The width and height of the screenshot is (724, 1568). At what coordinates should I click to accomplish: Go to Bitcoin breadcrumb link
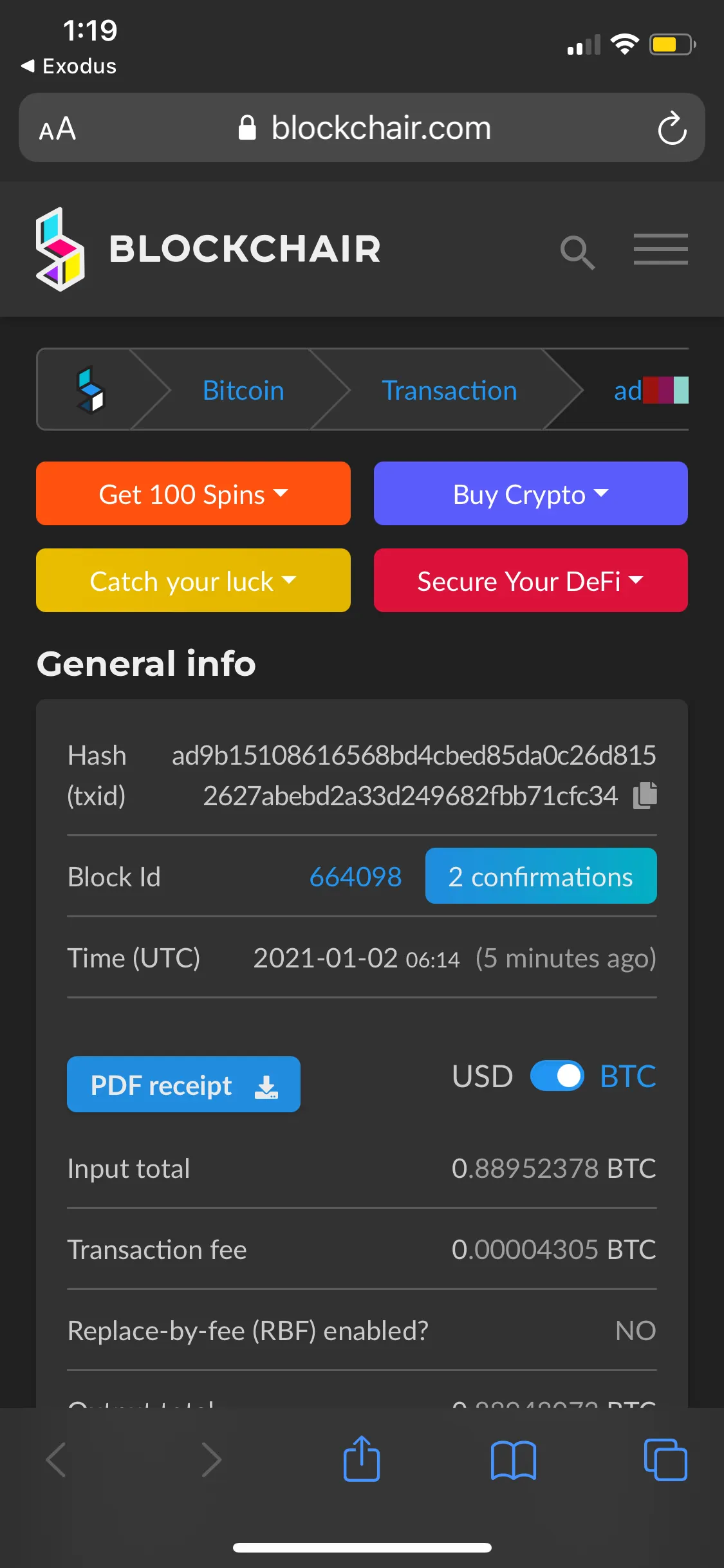(x=243, y=391)
